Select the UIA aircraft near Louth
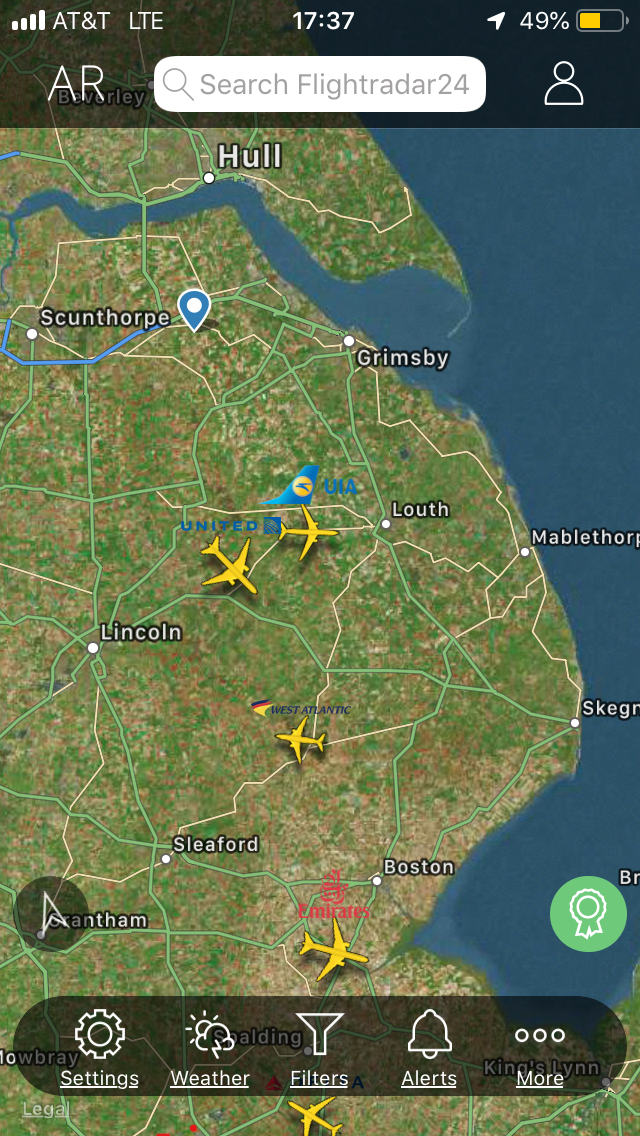Viewport: 640px width, 1136px height. pyautogui.click(x=309, y=531)
